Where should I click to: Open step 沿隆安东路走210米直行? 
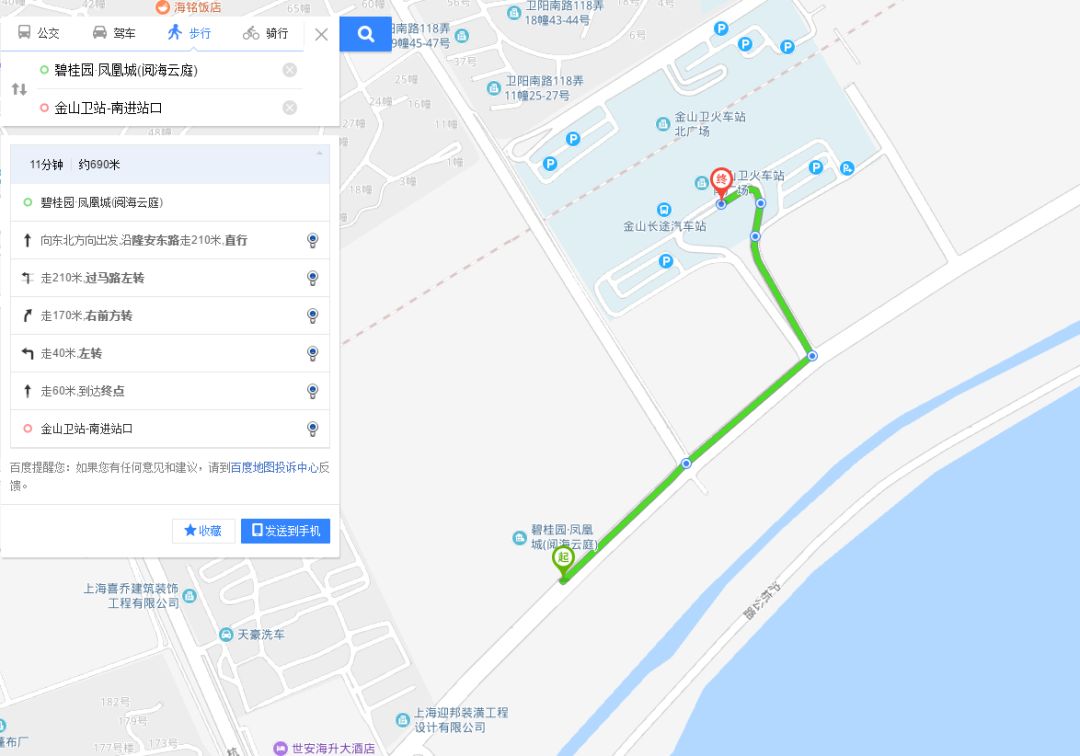point(160,240)
